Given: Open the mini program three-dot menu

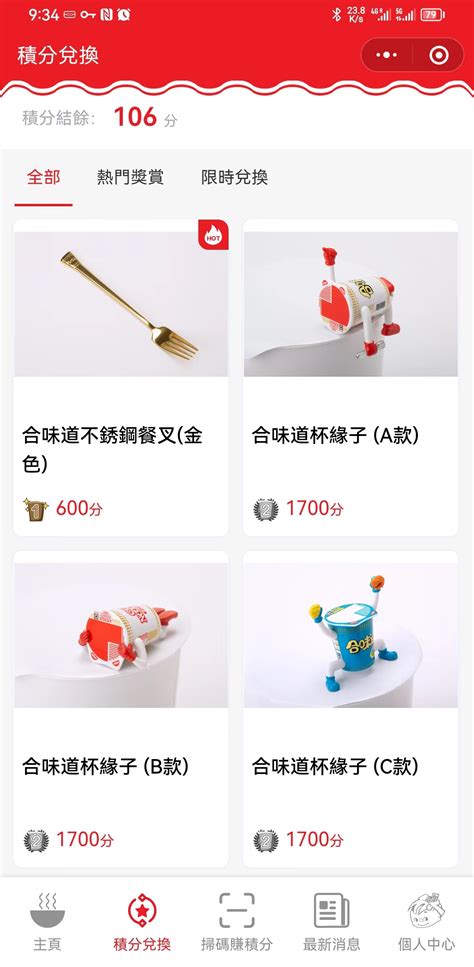Looking at the screenshot, I should click(386, 55).
